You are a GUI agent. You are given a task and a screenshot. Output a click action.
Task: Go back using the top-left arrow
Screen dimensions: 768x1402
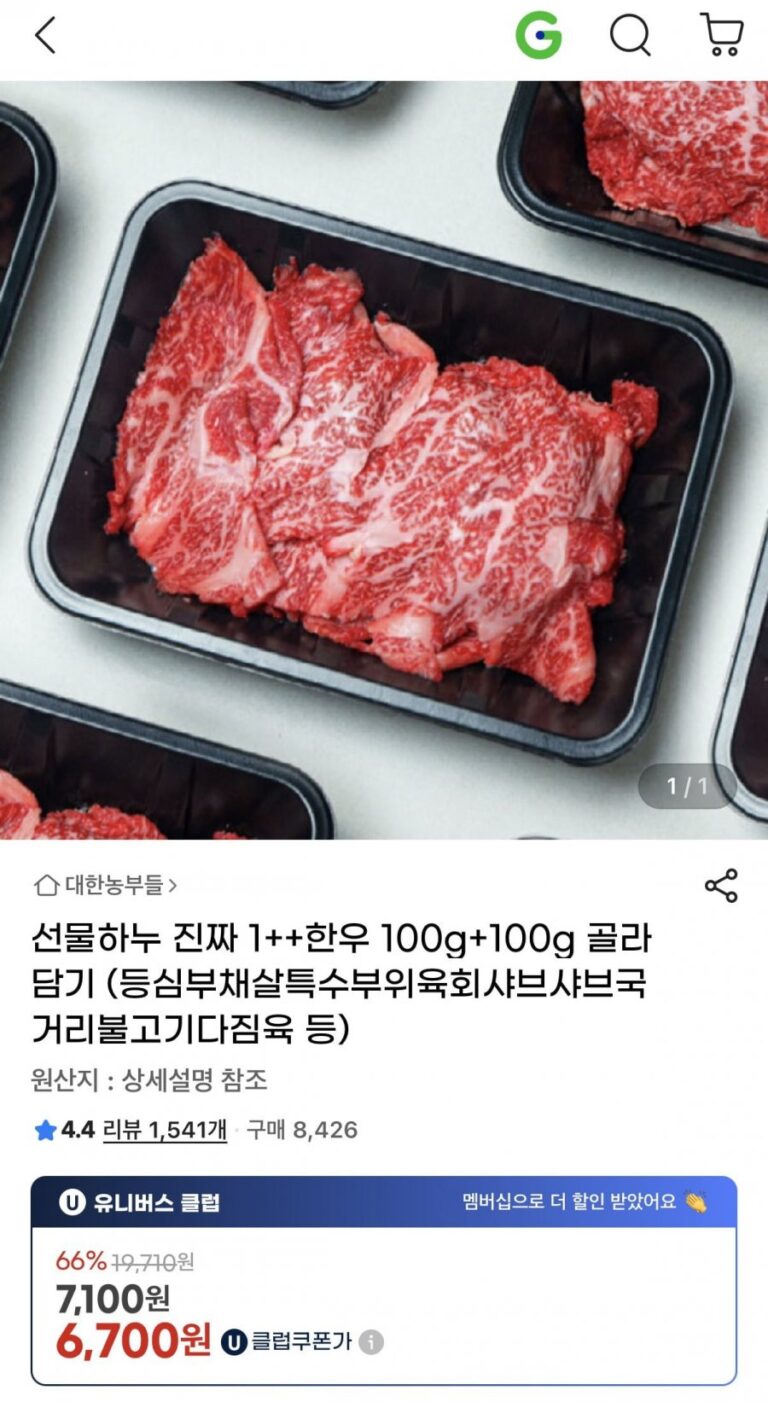coord(45,36)
